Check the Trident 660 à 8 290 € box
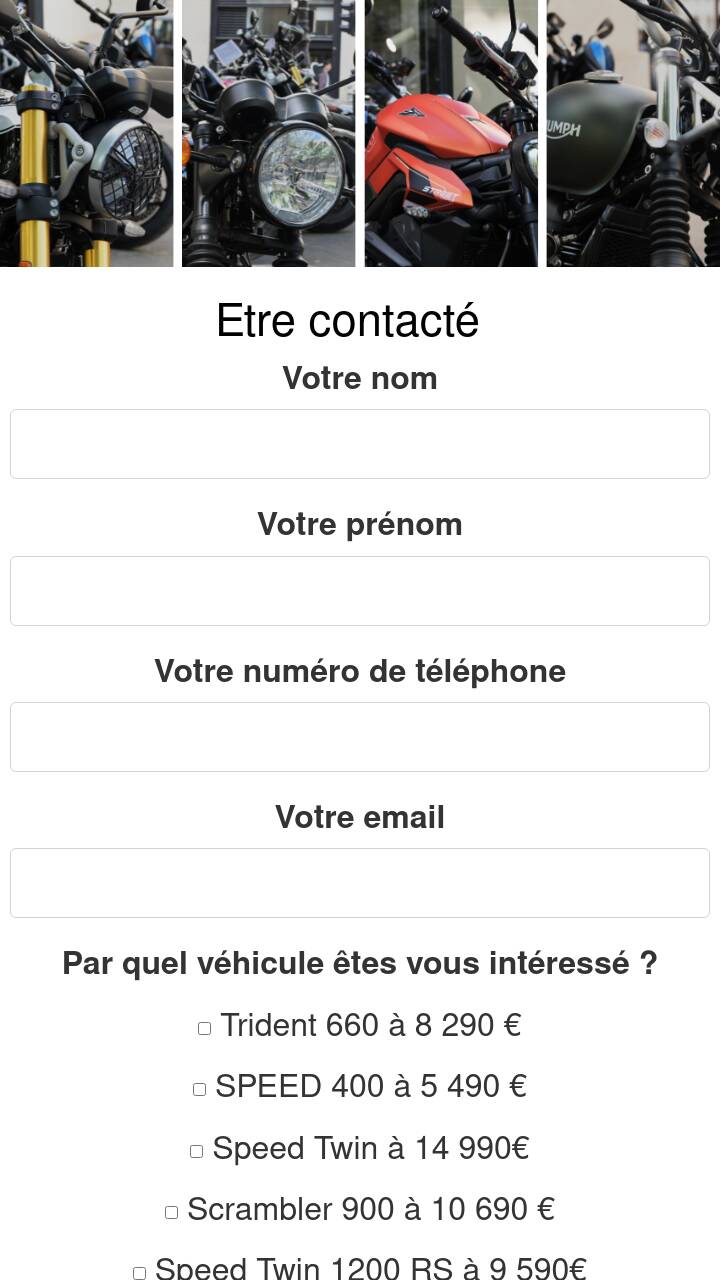 (x=205, y=1028)
